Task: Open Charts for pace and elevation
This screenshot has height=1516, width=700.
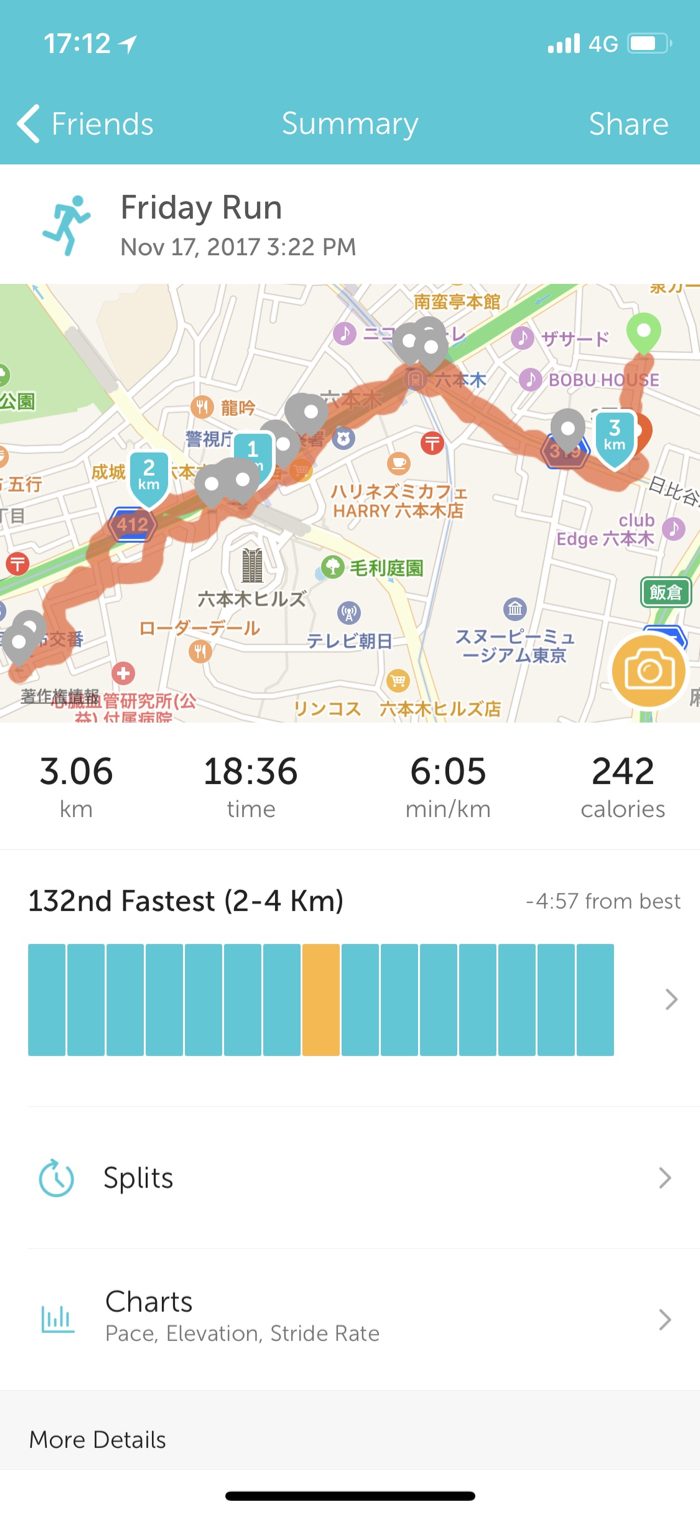Action: point(350,1318)
